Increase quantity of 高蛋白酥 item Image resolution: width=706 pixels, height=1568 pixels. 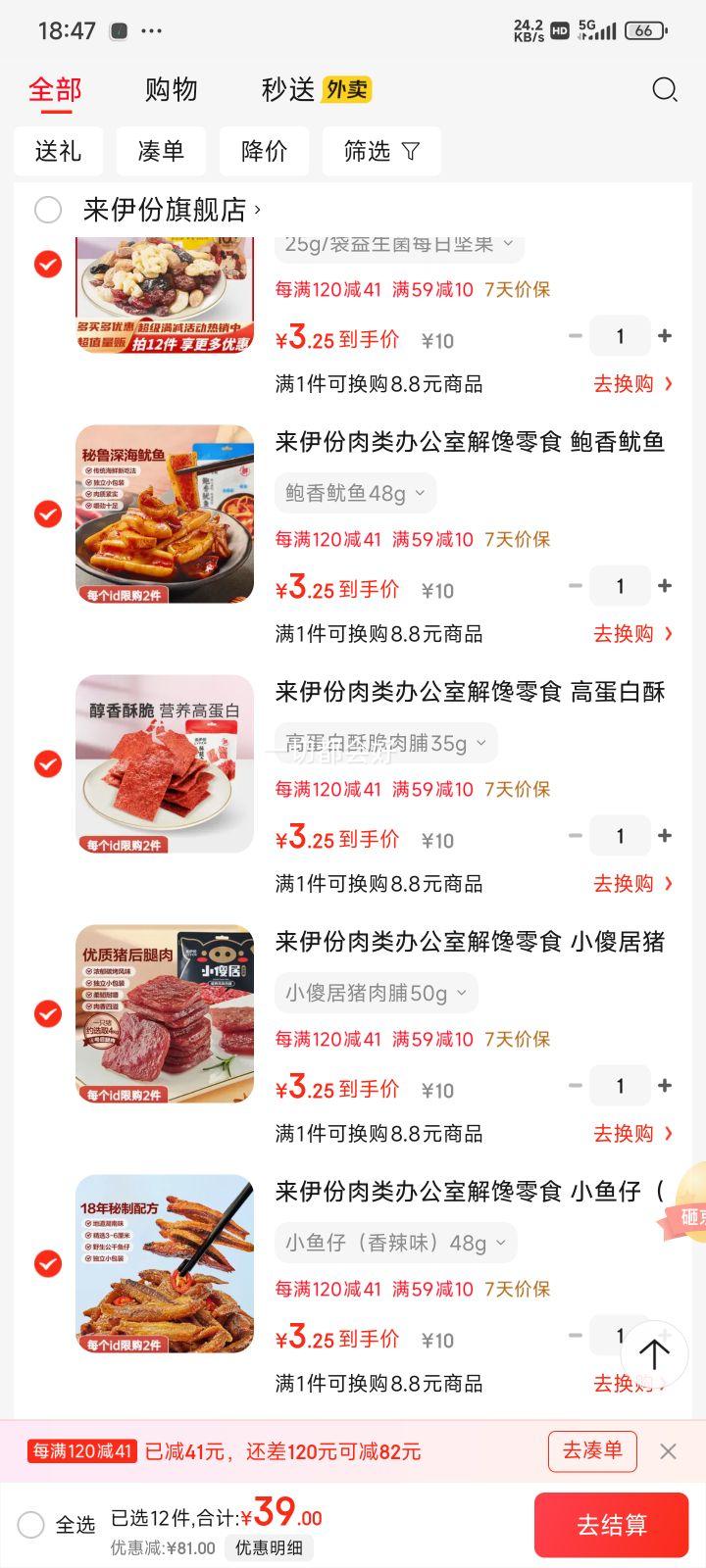(x=665, y=836)
